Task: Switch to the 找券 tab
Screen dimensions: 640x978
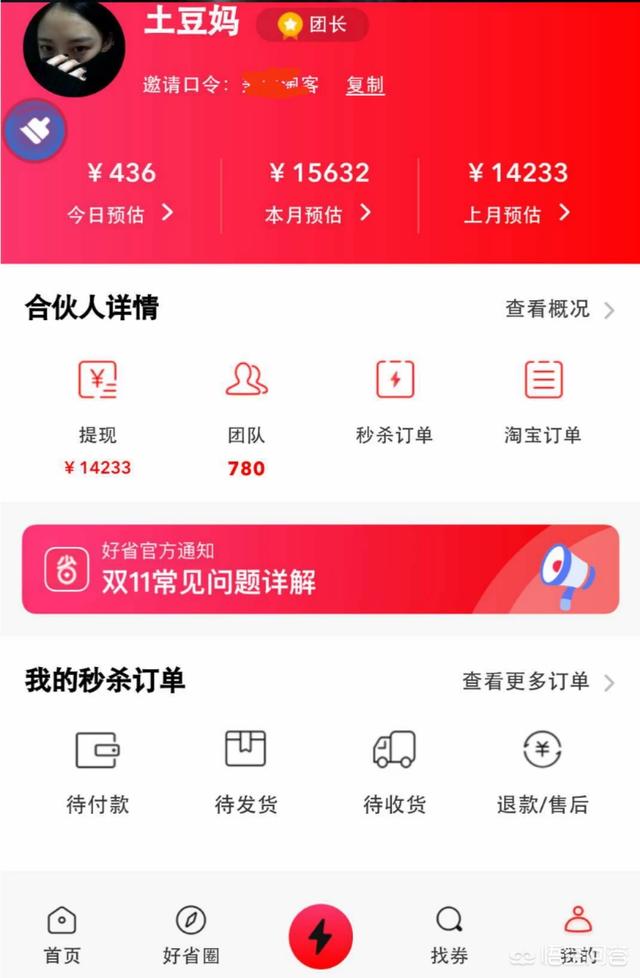Action: coord(449,935)
